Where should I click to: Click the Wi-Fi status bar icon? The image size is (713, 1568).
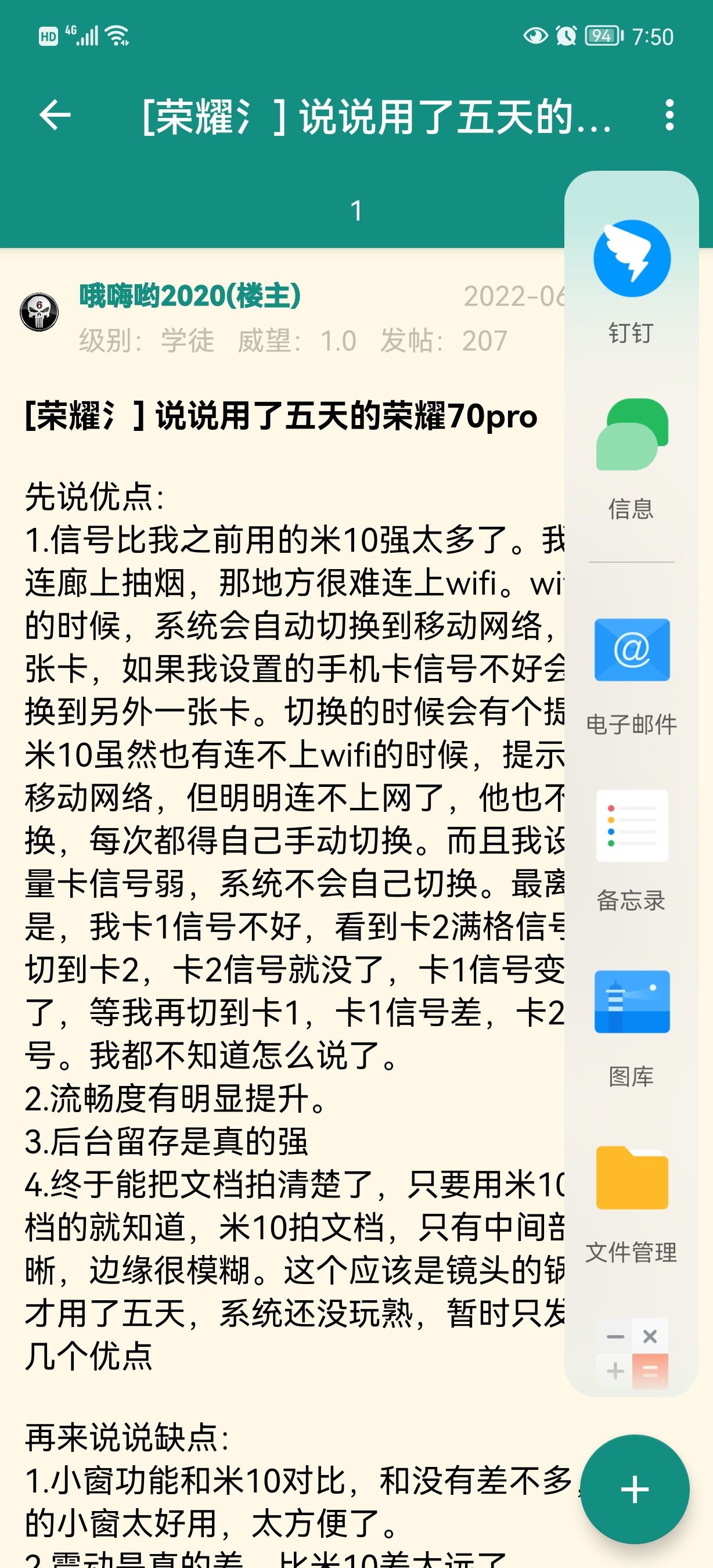[116, 35]
